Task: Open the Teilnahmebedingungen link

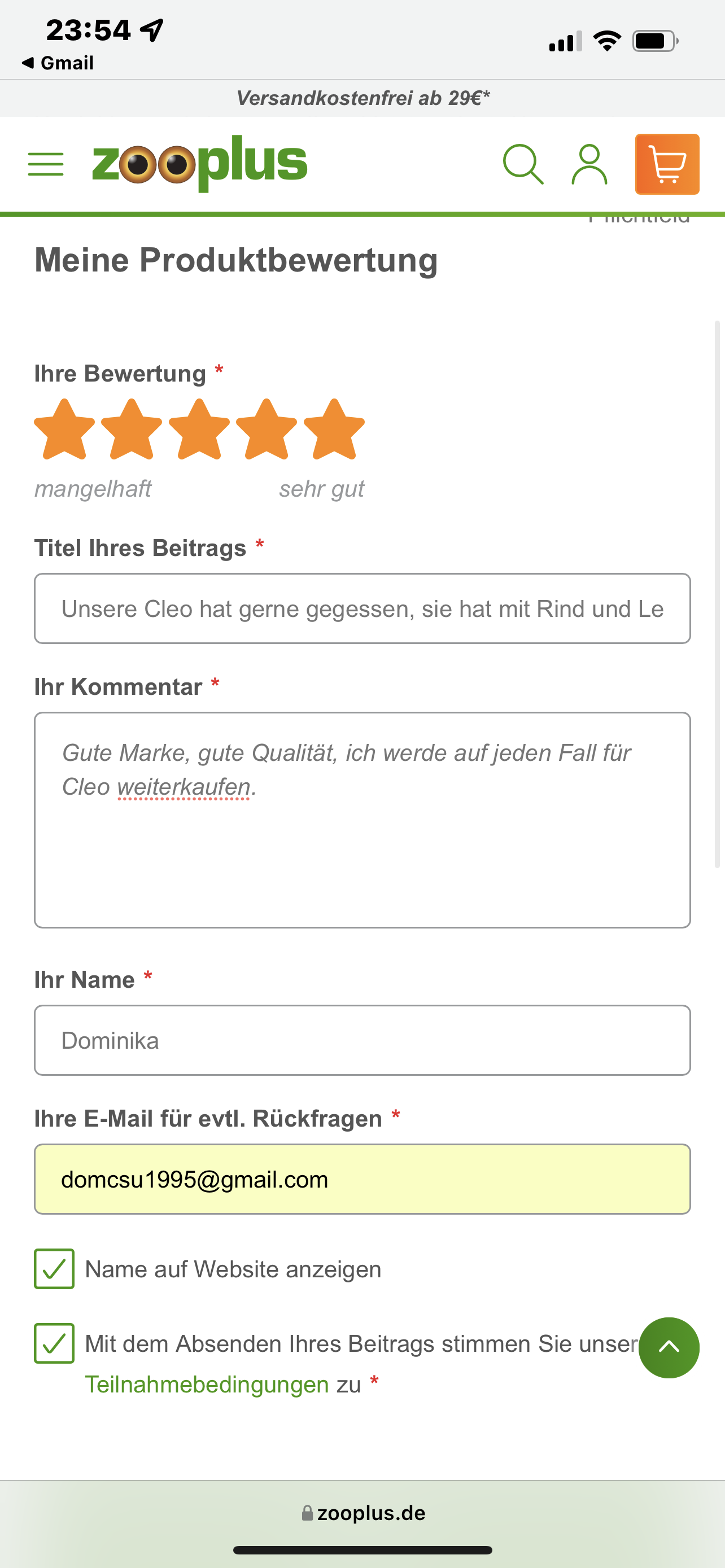Action: [207, 1385]
